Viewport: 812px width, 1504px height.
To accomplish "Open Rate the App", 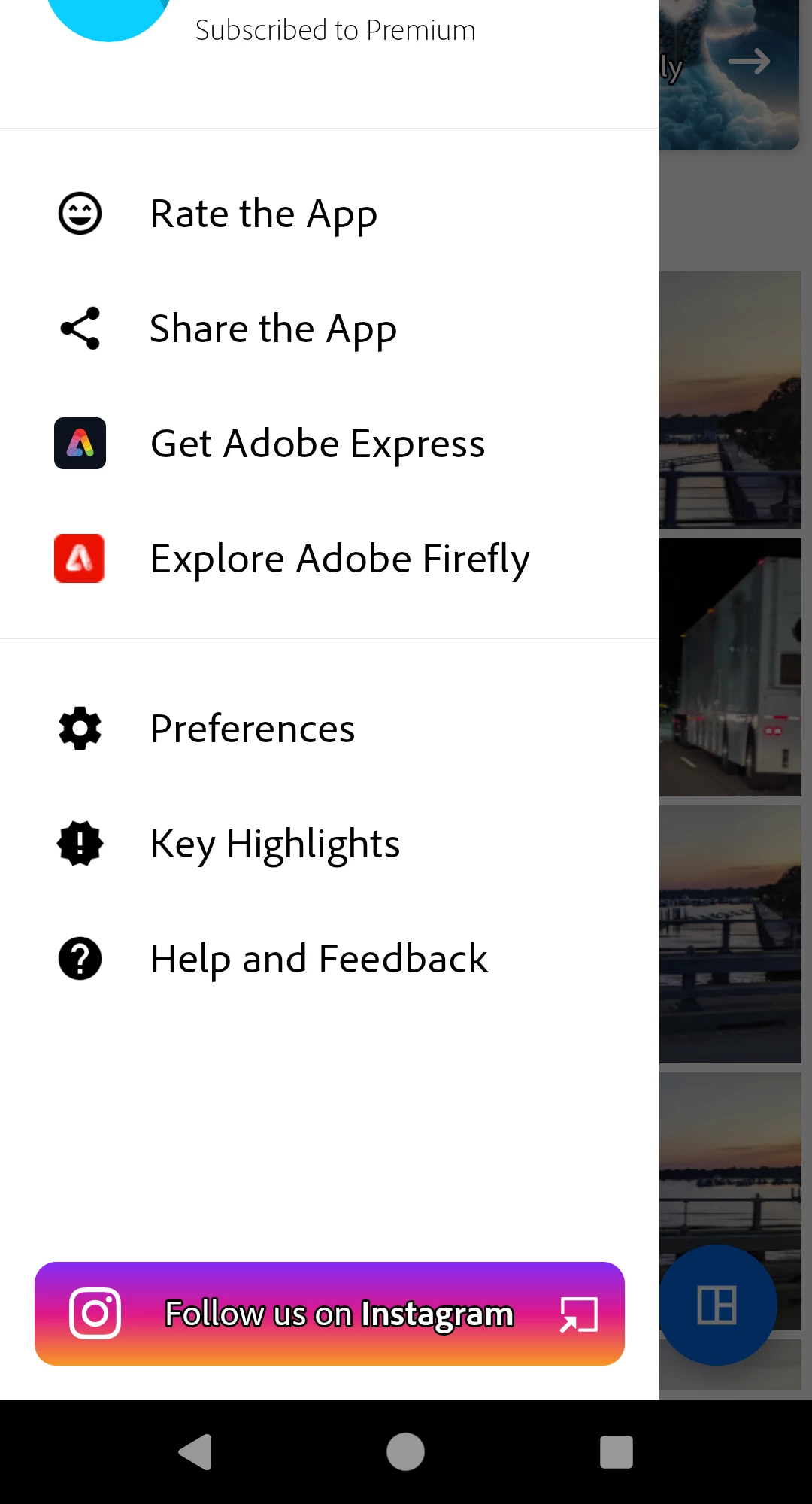I will click(263, 214).
